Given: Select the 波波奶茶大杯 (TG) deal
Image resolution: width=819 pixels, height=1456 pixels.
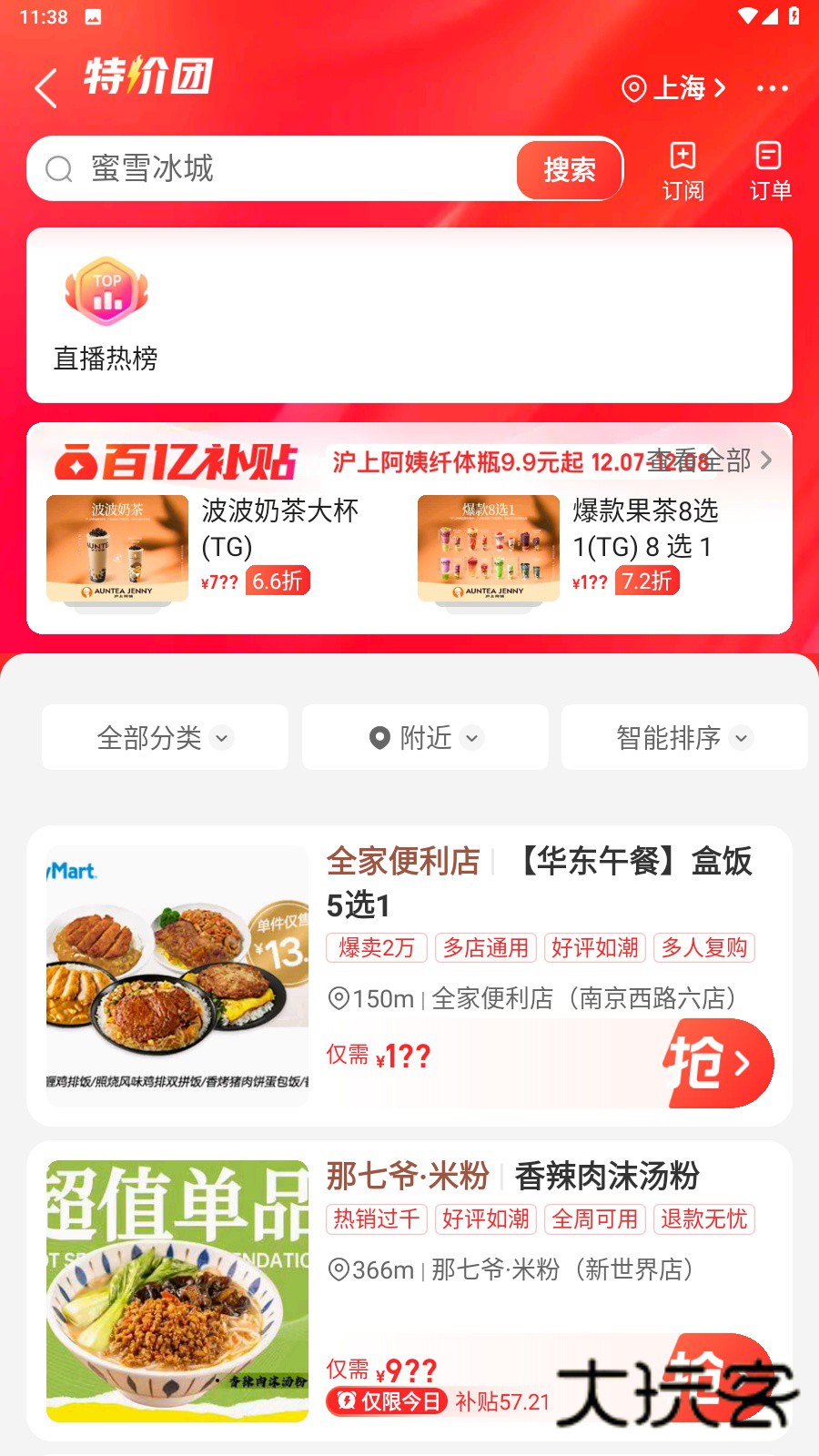Looking at the screenshot, I should coord(209,546).
